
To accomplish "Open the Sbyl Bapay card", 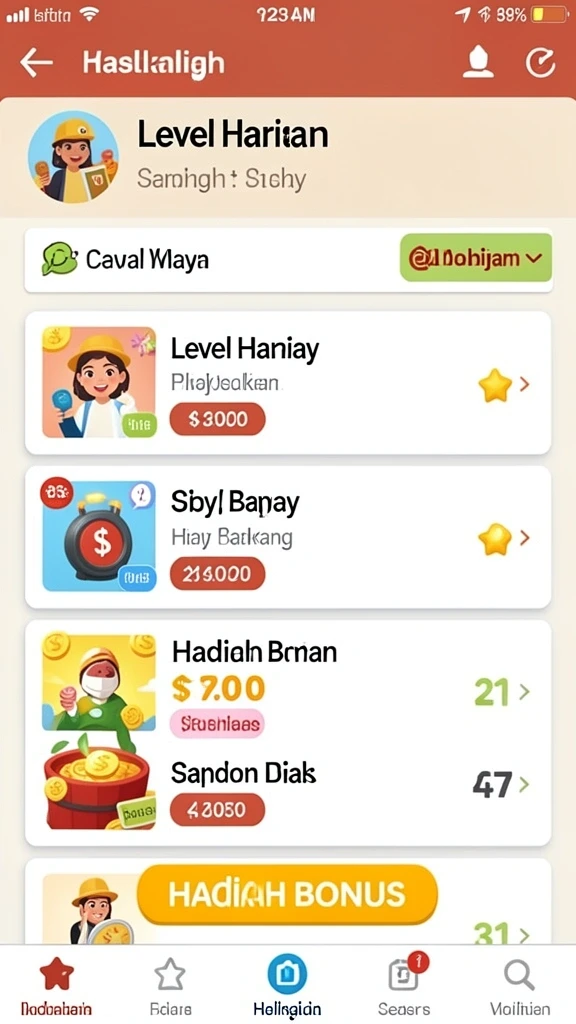I will pyautogui.click(x=288, y=537).
